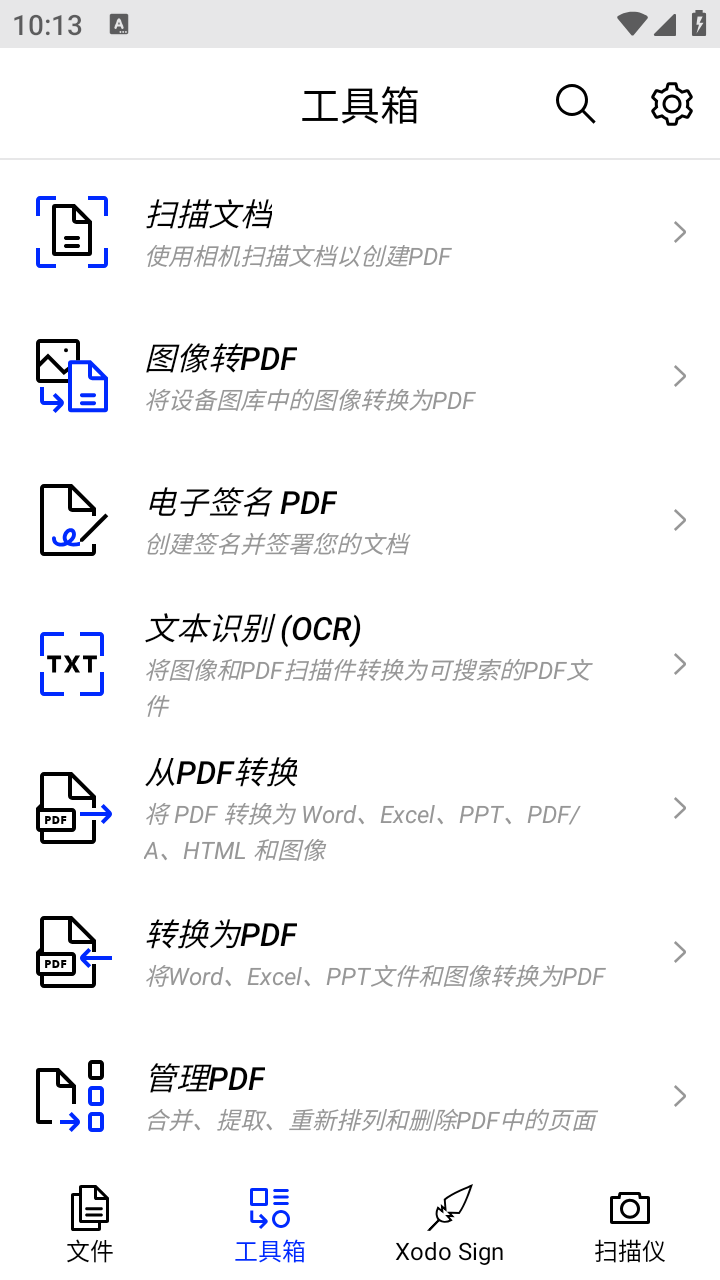Screen dimensions: 720x1280
Task: Select the document icon for 文件 tab
Action: coord(89,1208)
